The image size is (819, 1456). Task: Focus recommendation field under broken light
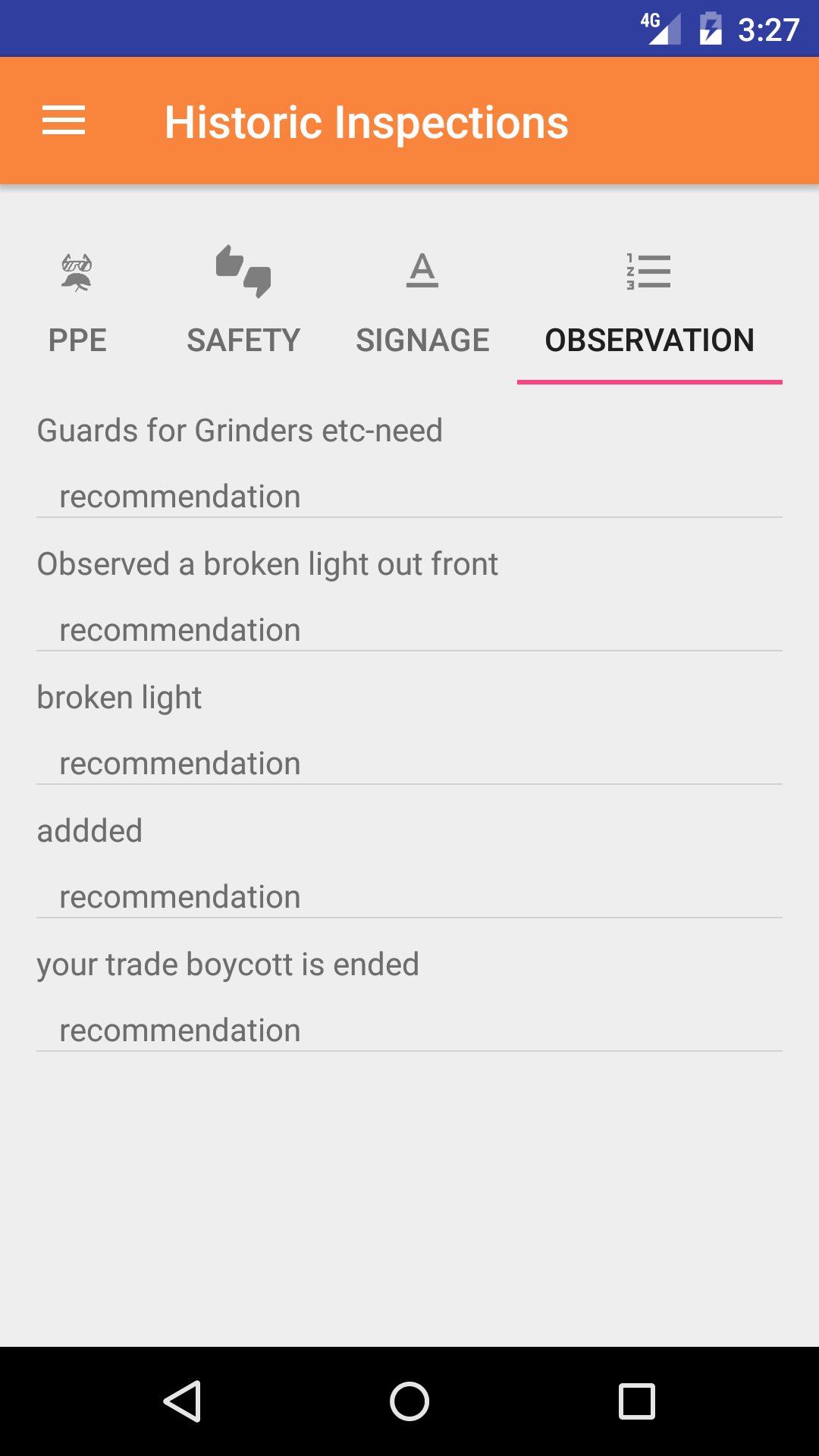409,764
